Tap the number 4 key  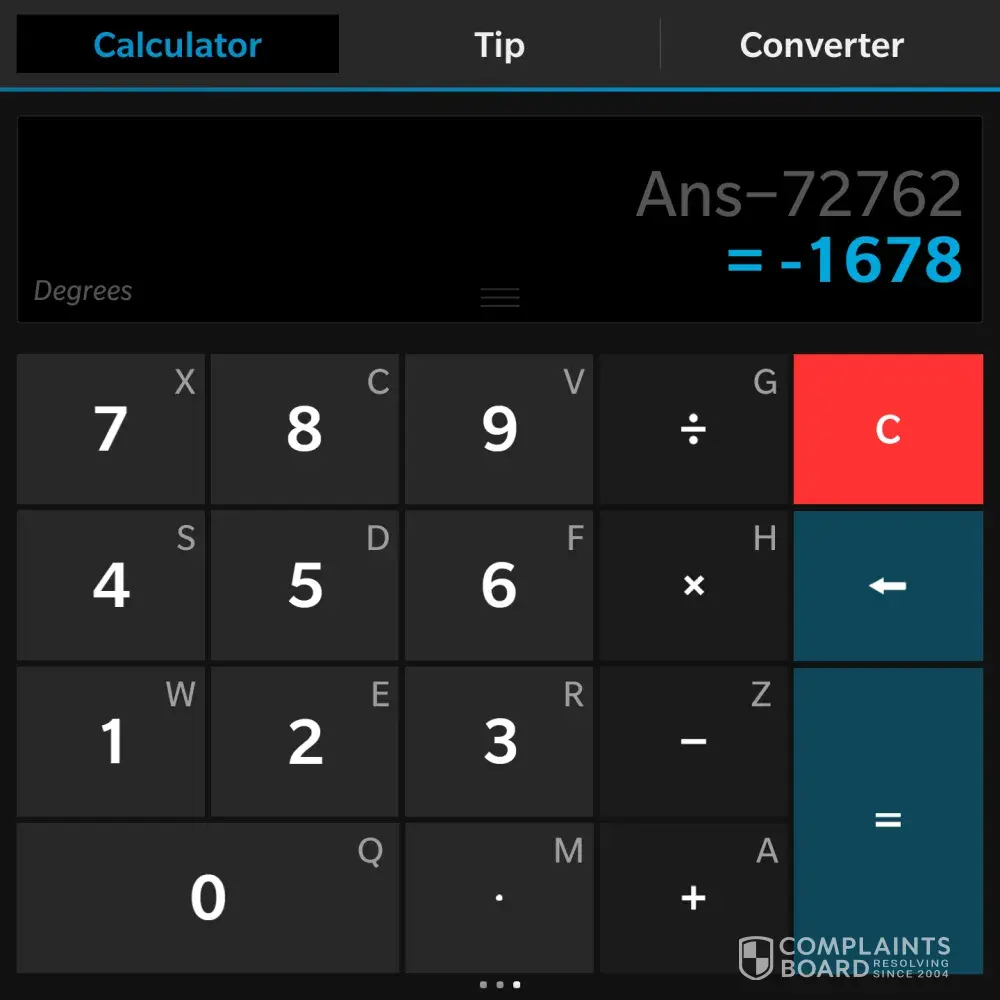tap(111, 586)
